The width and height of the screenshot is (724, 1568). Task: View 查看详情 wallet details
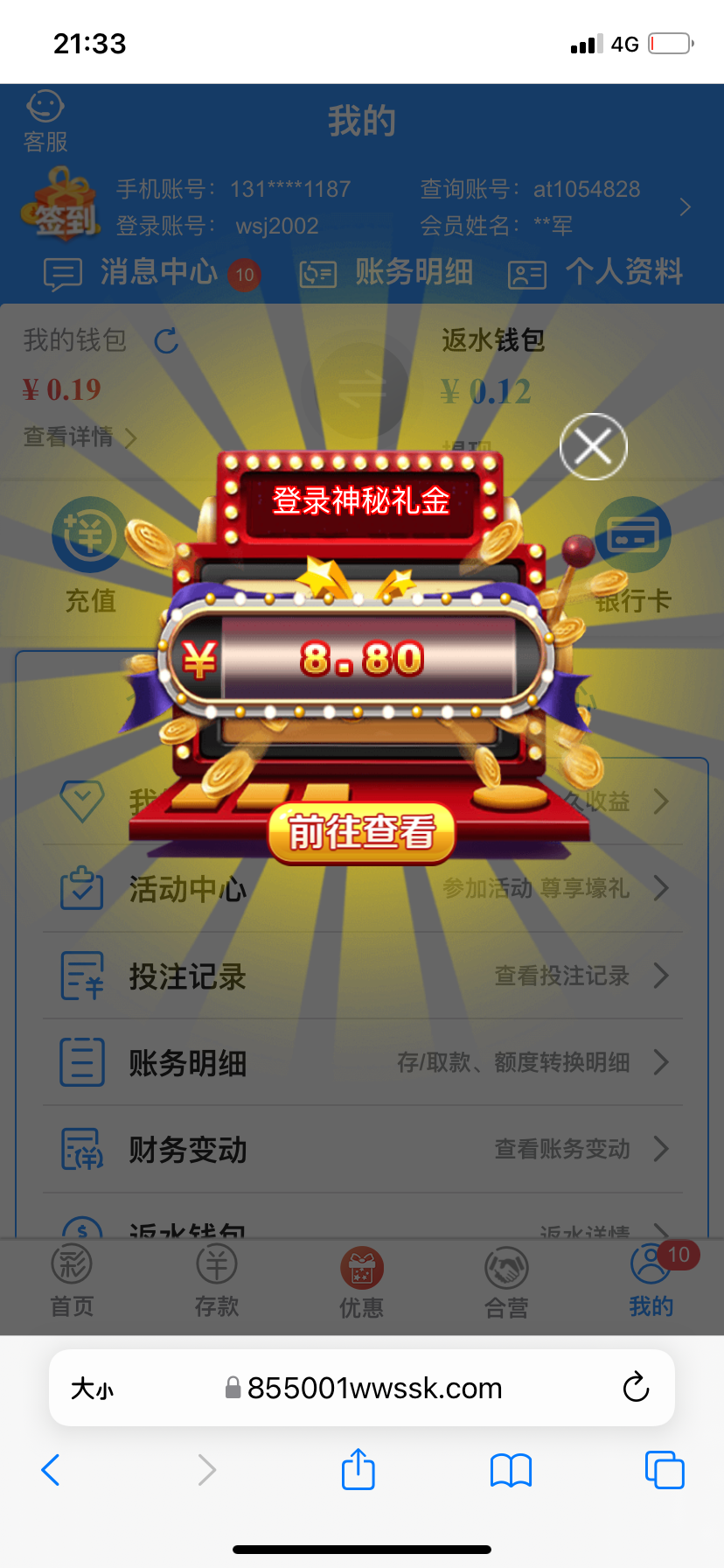[79, 437]
